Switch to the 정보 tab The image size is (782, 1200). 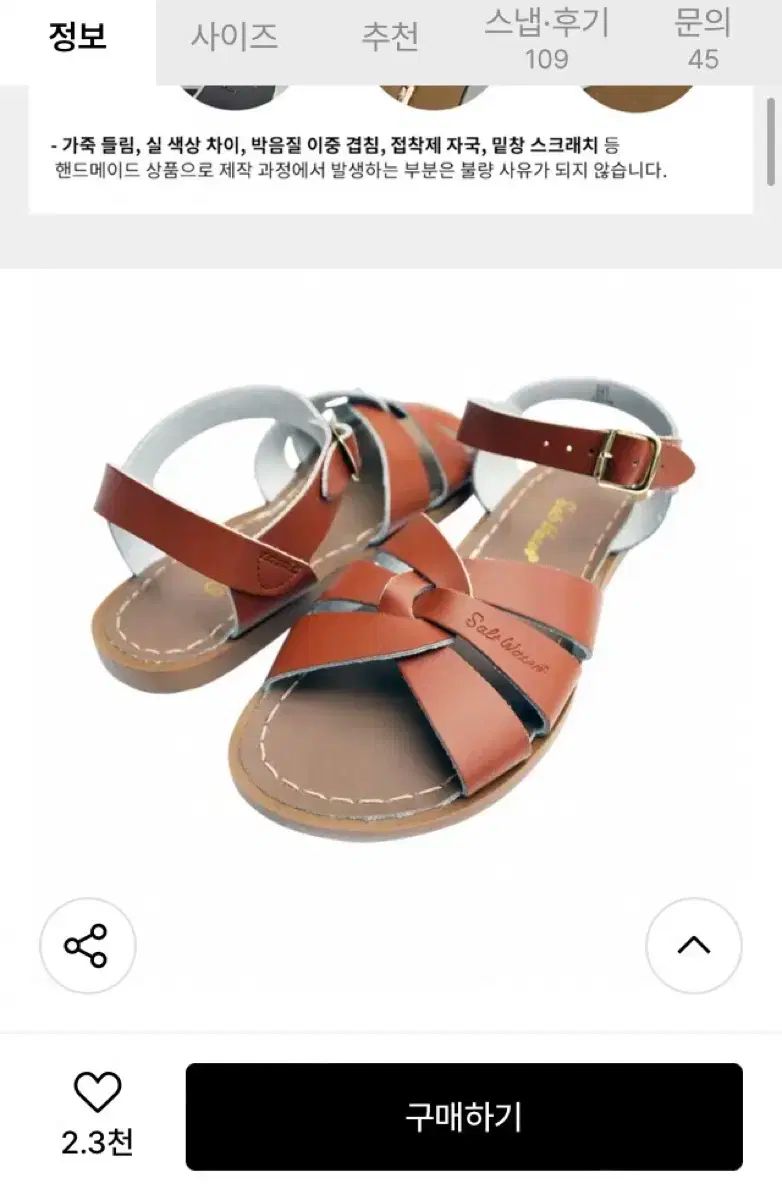click(78, 38)
